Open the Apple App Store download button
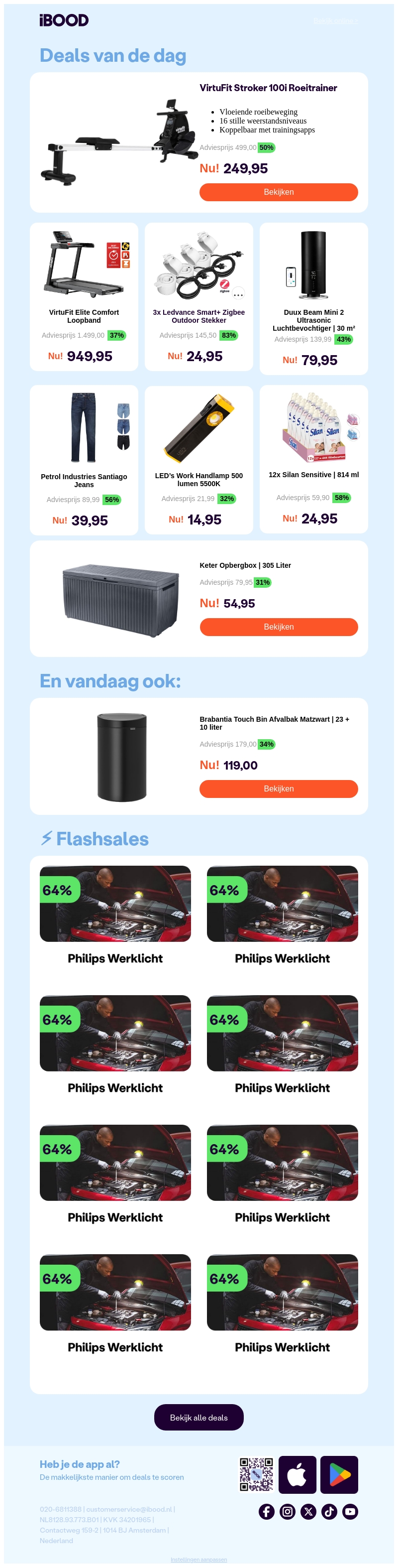Screen dimensions: 398x1568 click(297, 1474)
